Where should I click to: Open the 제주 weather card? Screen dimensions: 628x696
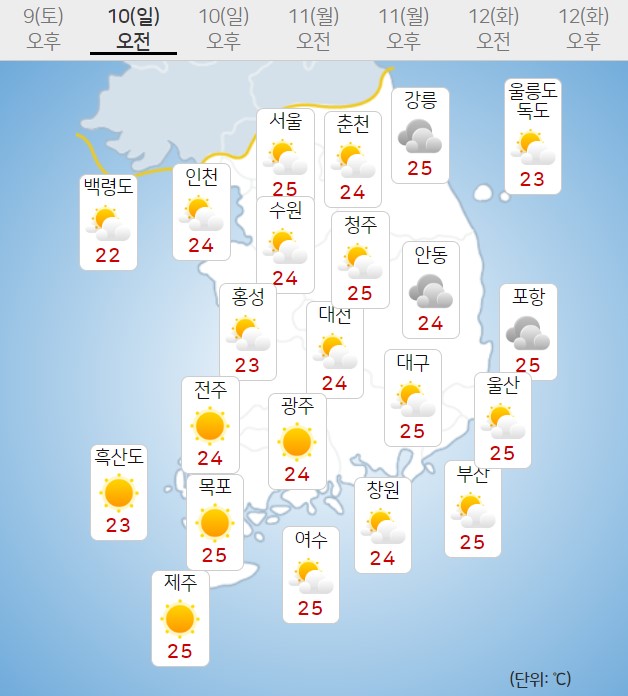180,617
